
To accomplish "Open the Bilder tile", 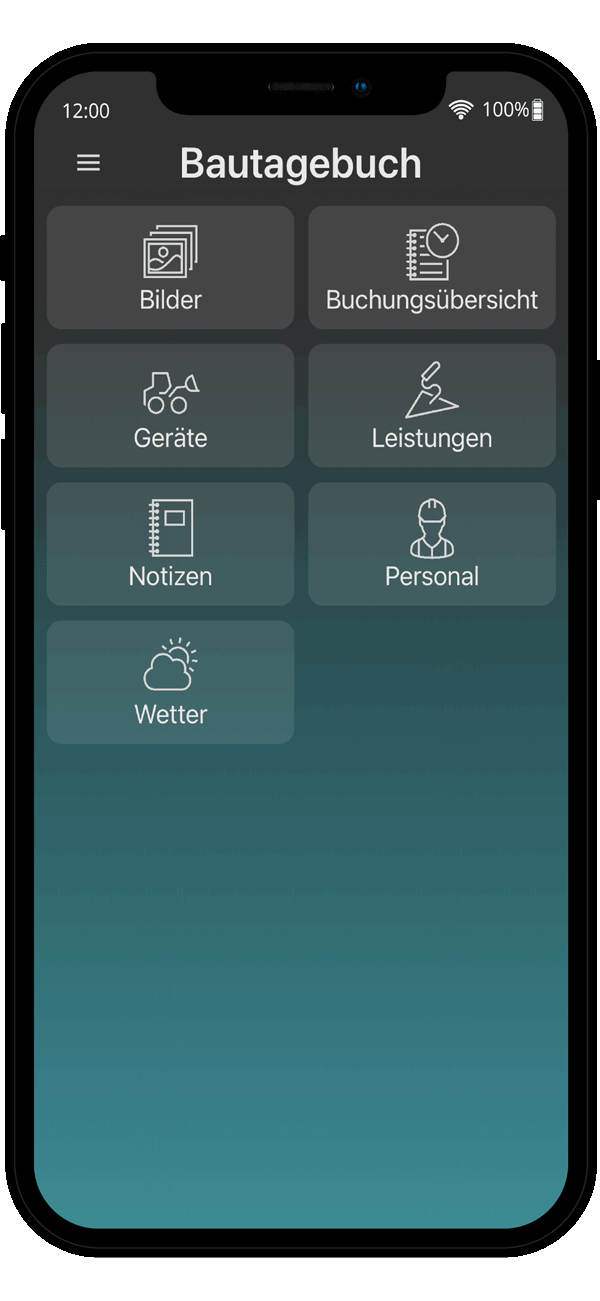I will point(170,267).
